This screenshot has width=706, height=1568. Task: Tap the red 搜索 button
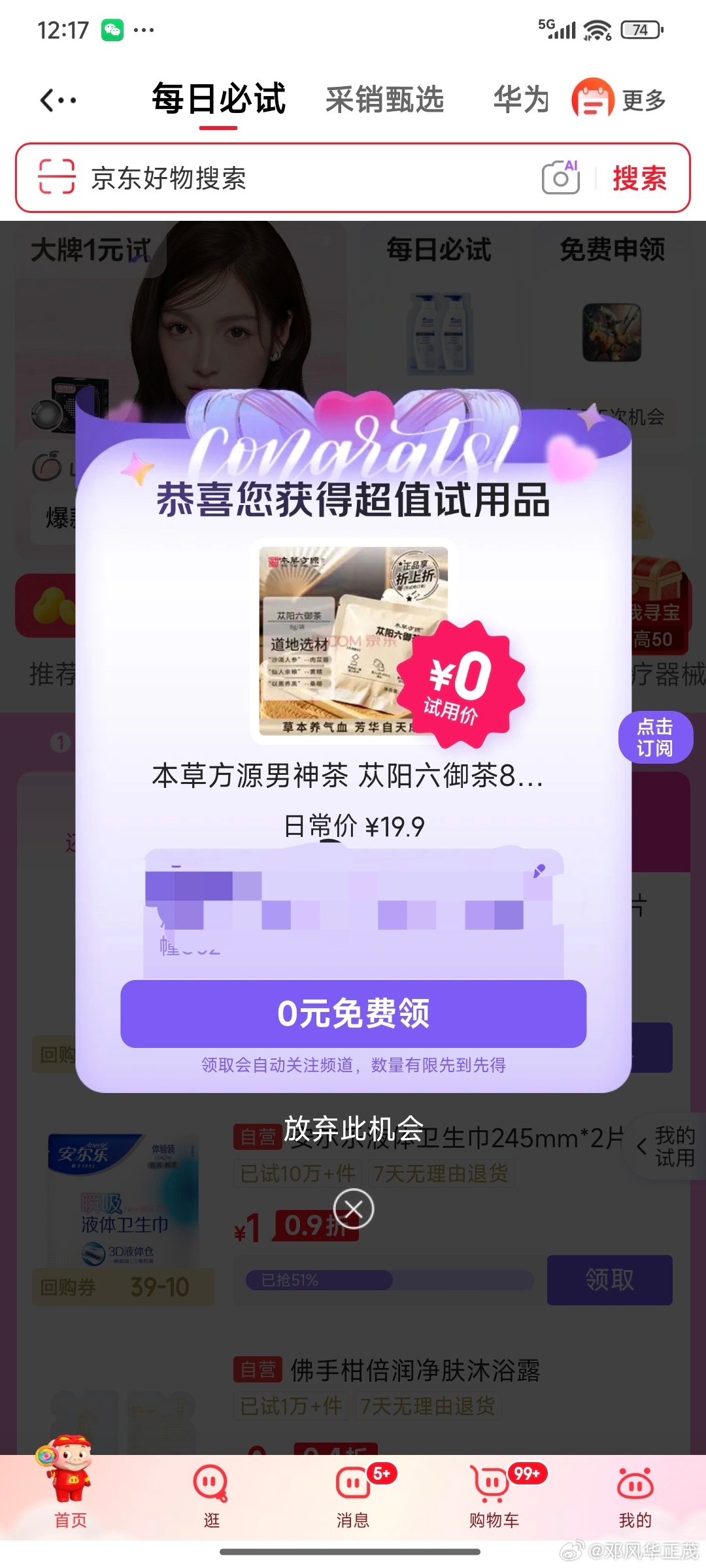640,178
